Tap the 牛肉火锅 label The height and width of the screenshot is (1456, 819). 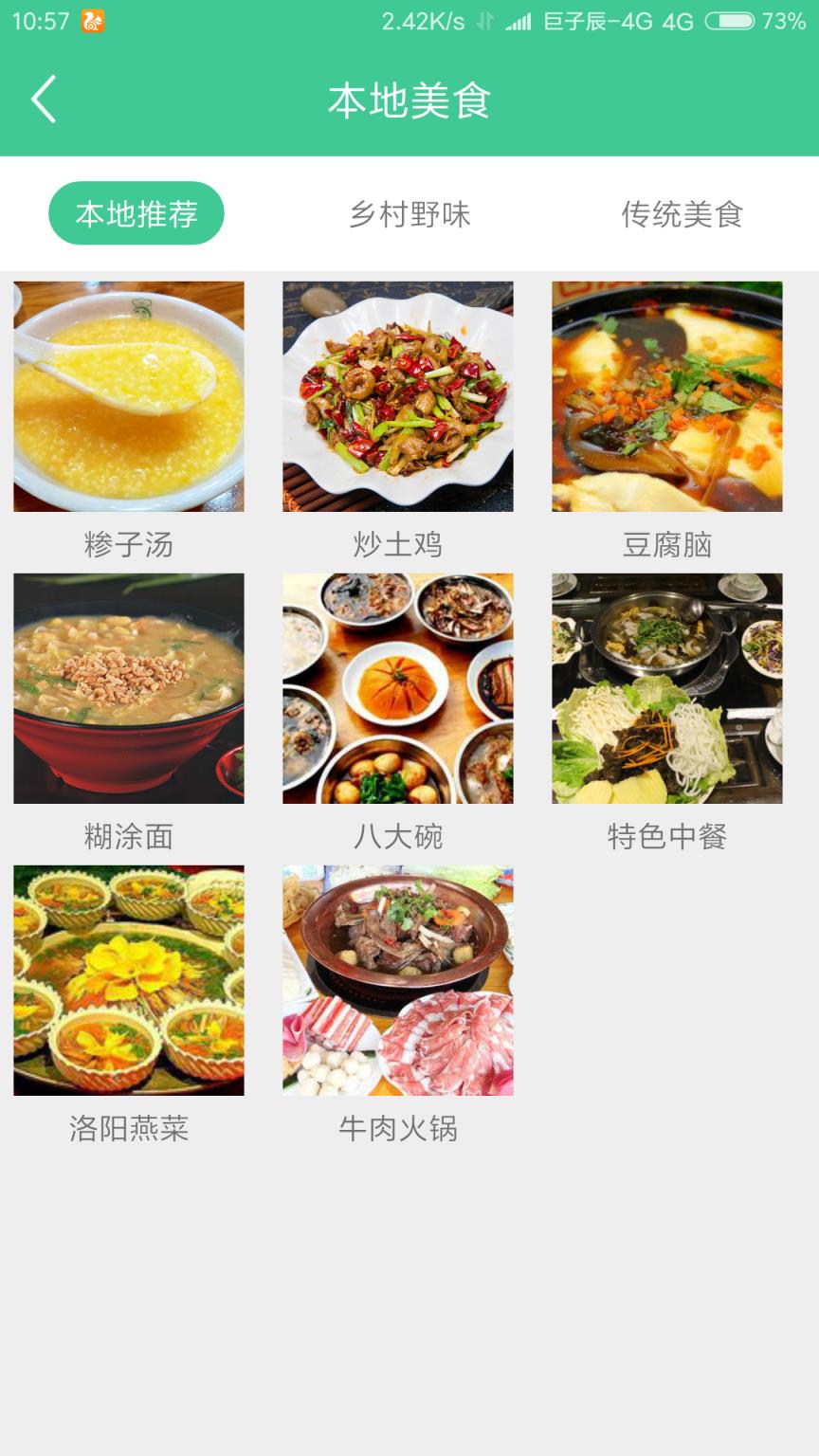tap(398, 1129)
